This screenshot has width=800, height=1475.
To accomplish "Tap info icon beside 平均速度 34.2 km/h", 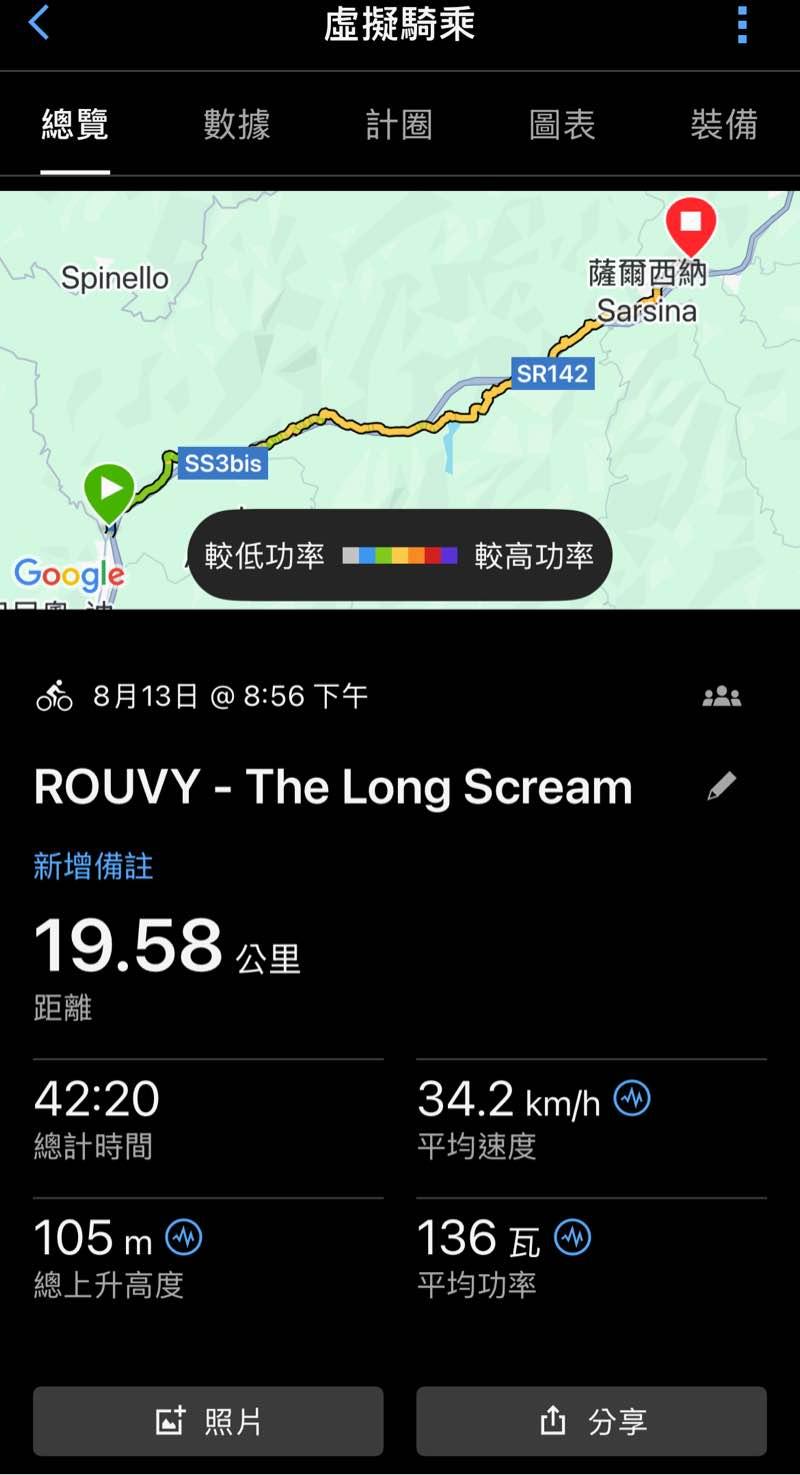I will tap(632, 1099).
